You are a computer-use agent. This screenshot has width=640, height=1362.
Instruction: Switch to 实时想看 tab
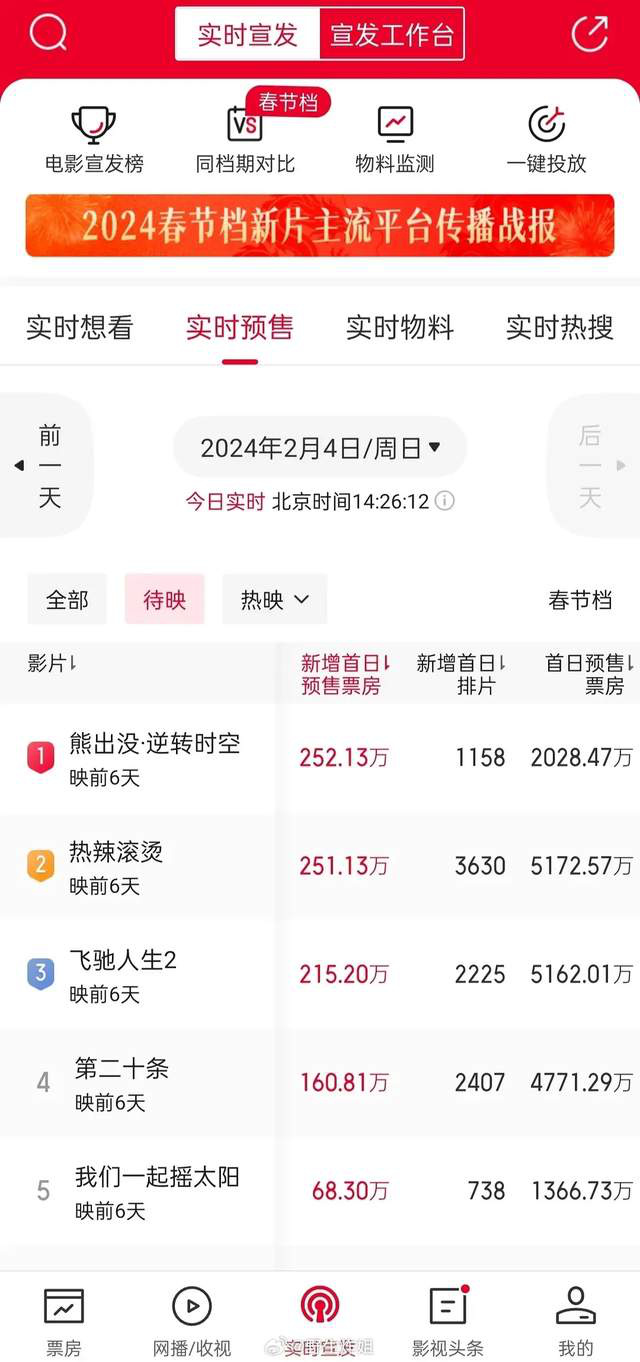(80, 328)
